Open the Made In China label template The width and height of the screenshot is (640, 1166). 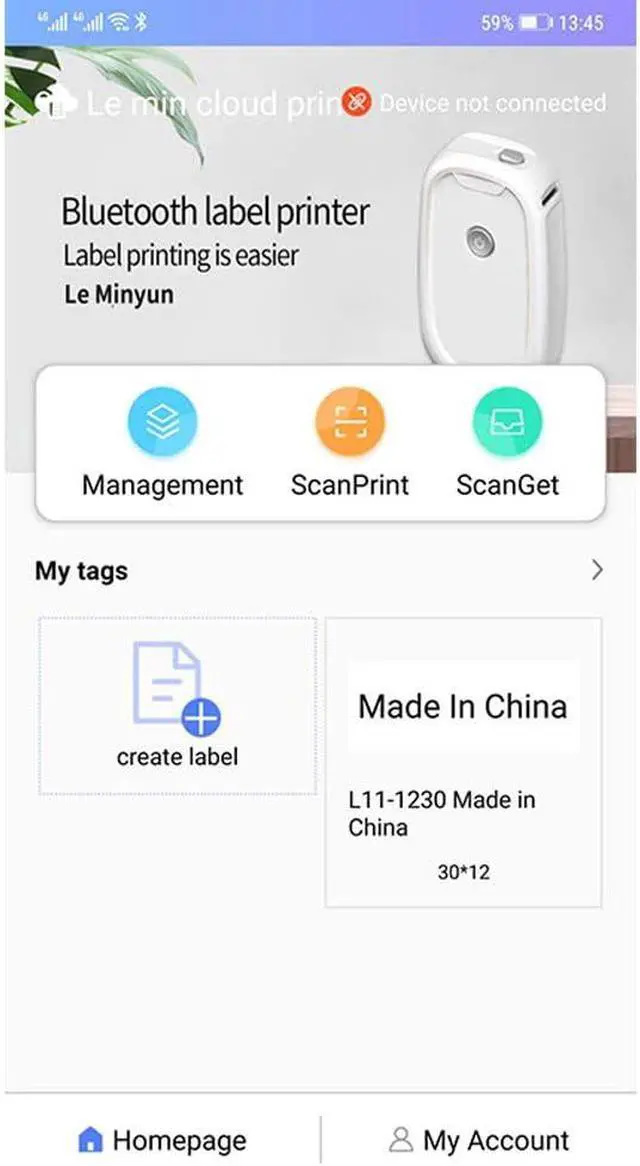click(463, 762)
